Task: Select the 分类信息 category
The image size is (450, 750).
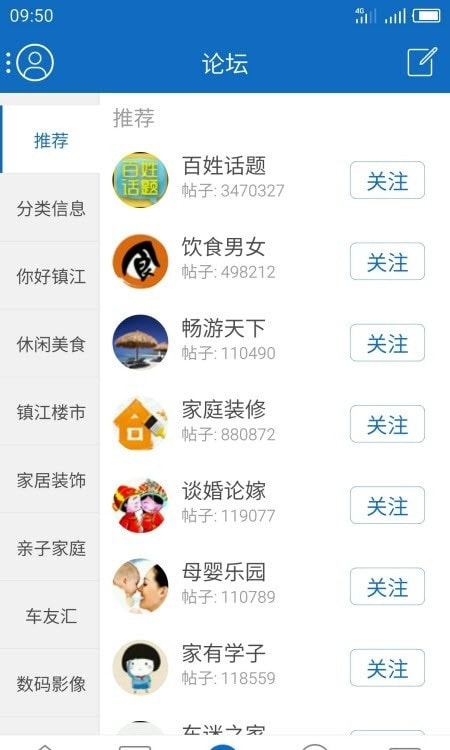Action: click(50, 209)
